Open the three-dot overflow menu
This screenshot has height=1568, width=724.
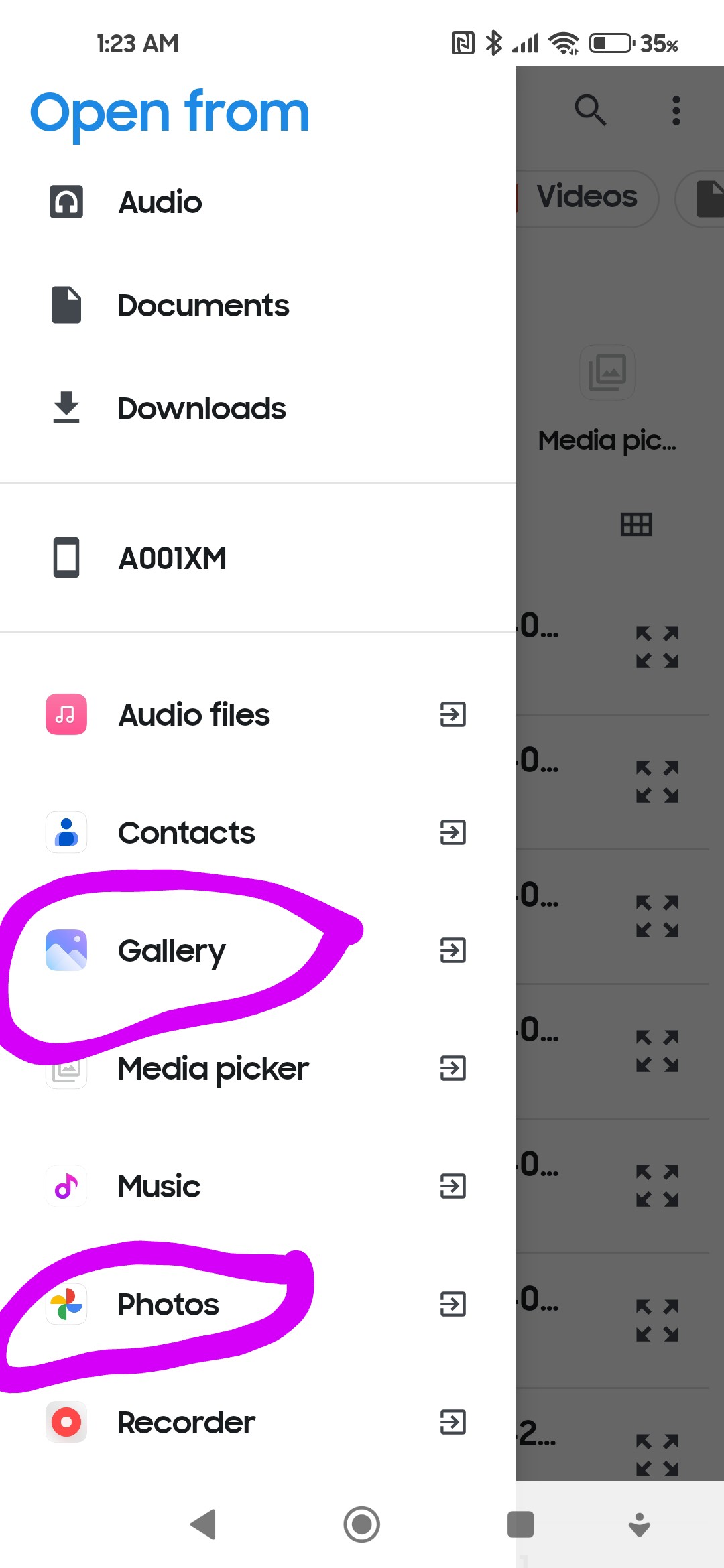pos(676,110)
